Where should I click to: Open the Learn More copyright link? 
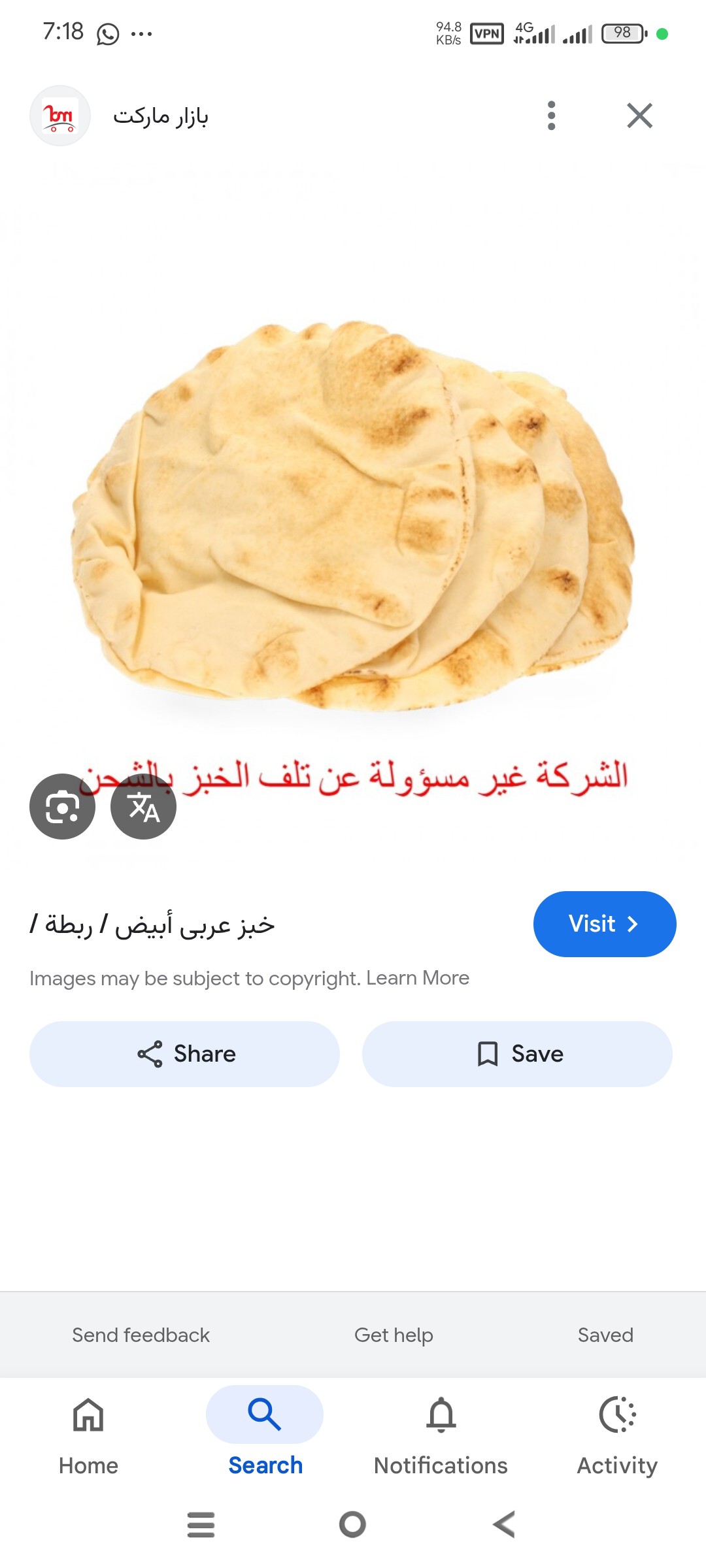(x=418, y=978)
